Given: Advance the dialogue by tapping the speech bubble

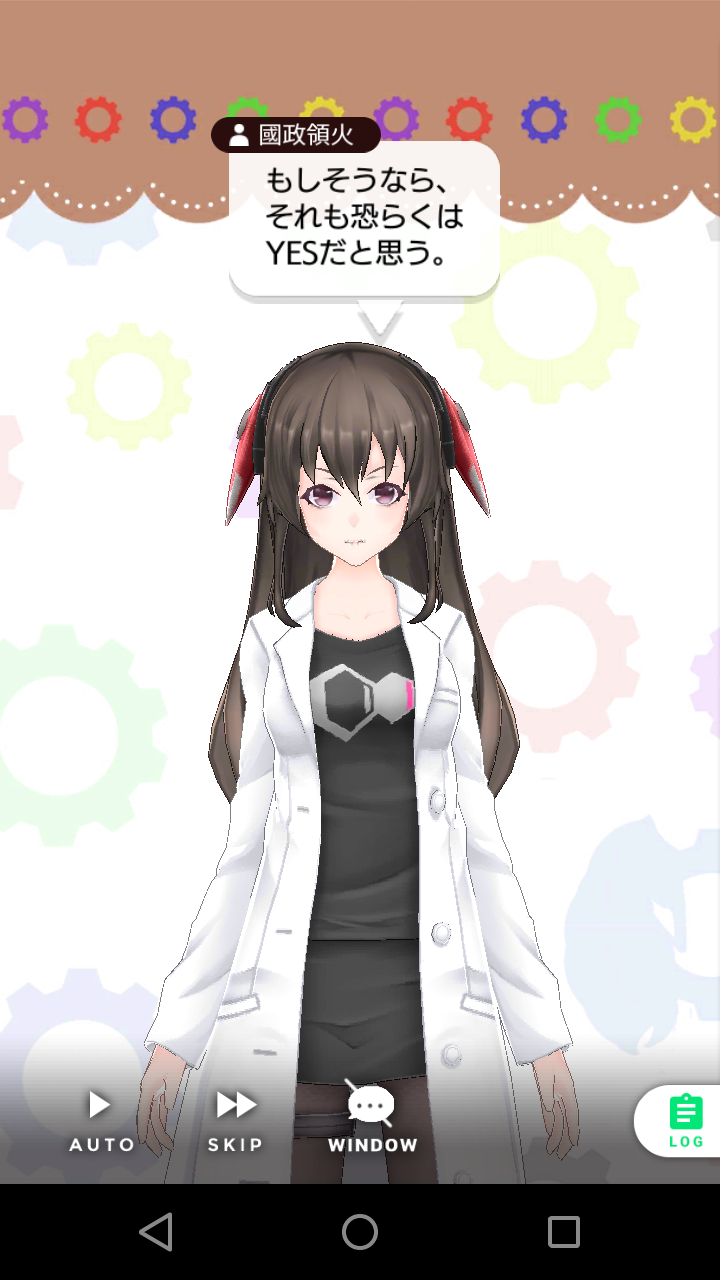Looking at the screenshot, I should point(364,220).
